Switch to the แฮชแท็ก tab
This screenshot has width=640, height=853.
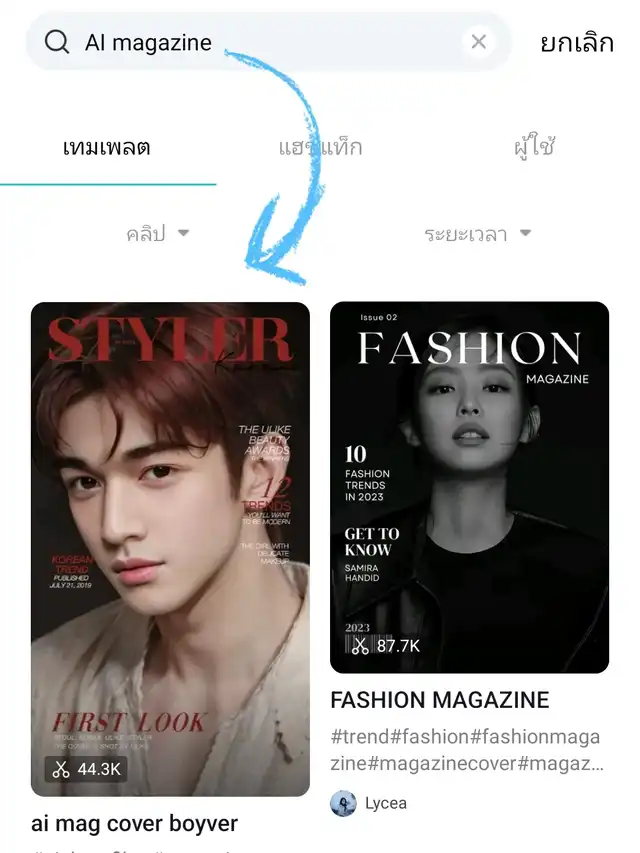[320, 148]
